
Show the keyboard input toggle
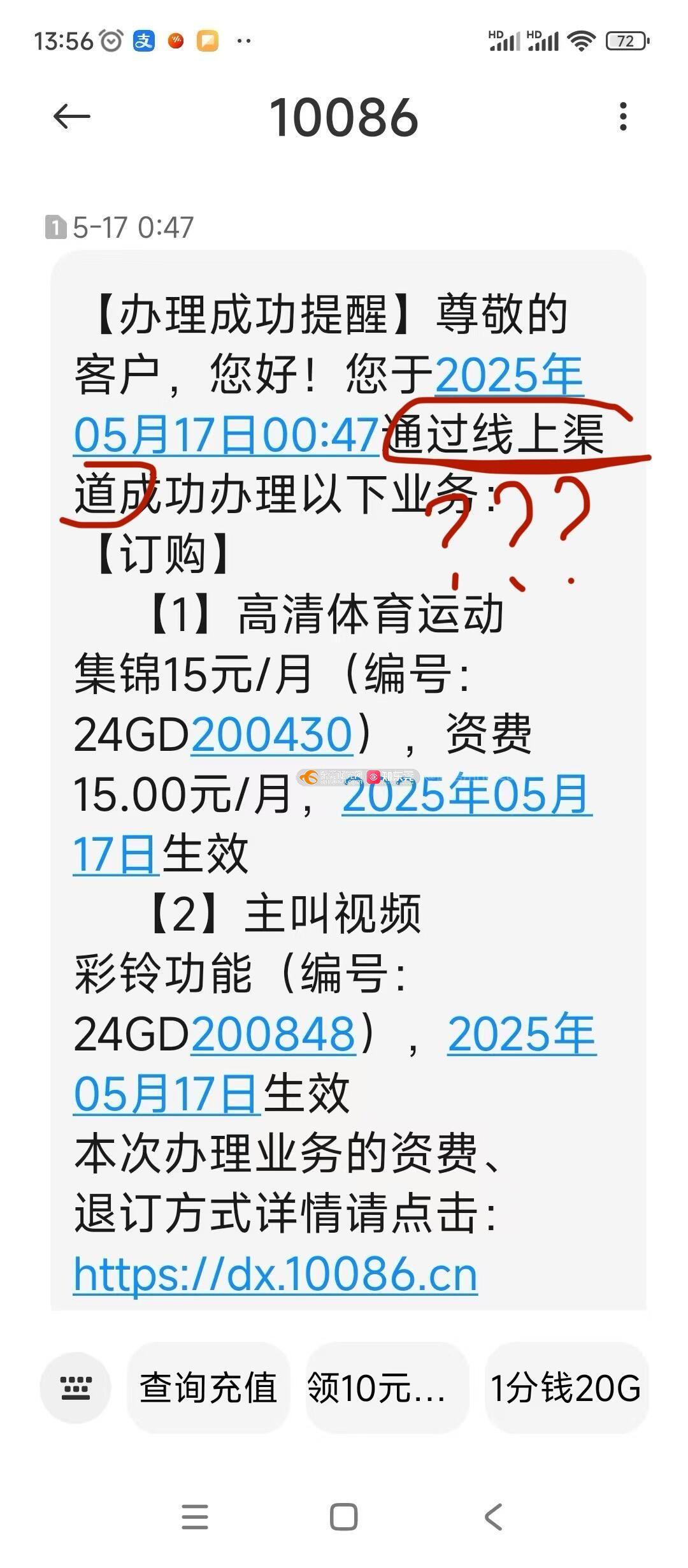point(76,1387)
